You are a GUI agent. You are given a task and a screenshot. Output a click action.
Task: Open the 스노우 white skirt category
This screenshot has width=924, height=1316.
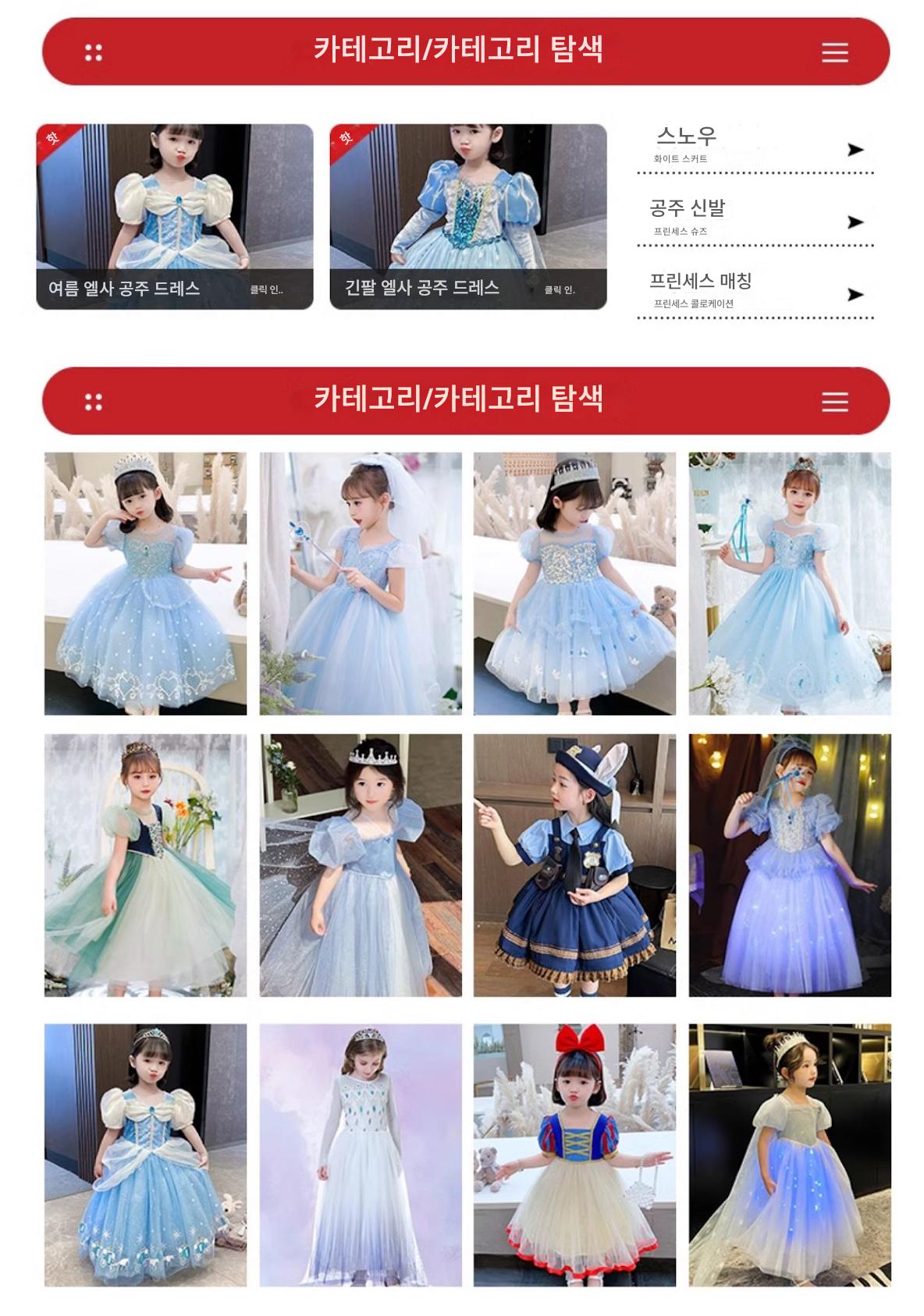755,147
